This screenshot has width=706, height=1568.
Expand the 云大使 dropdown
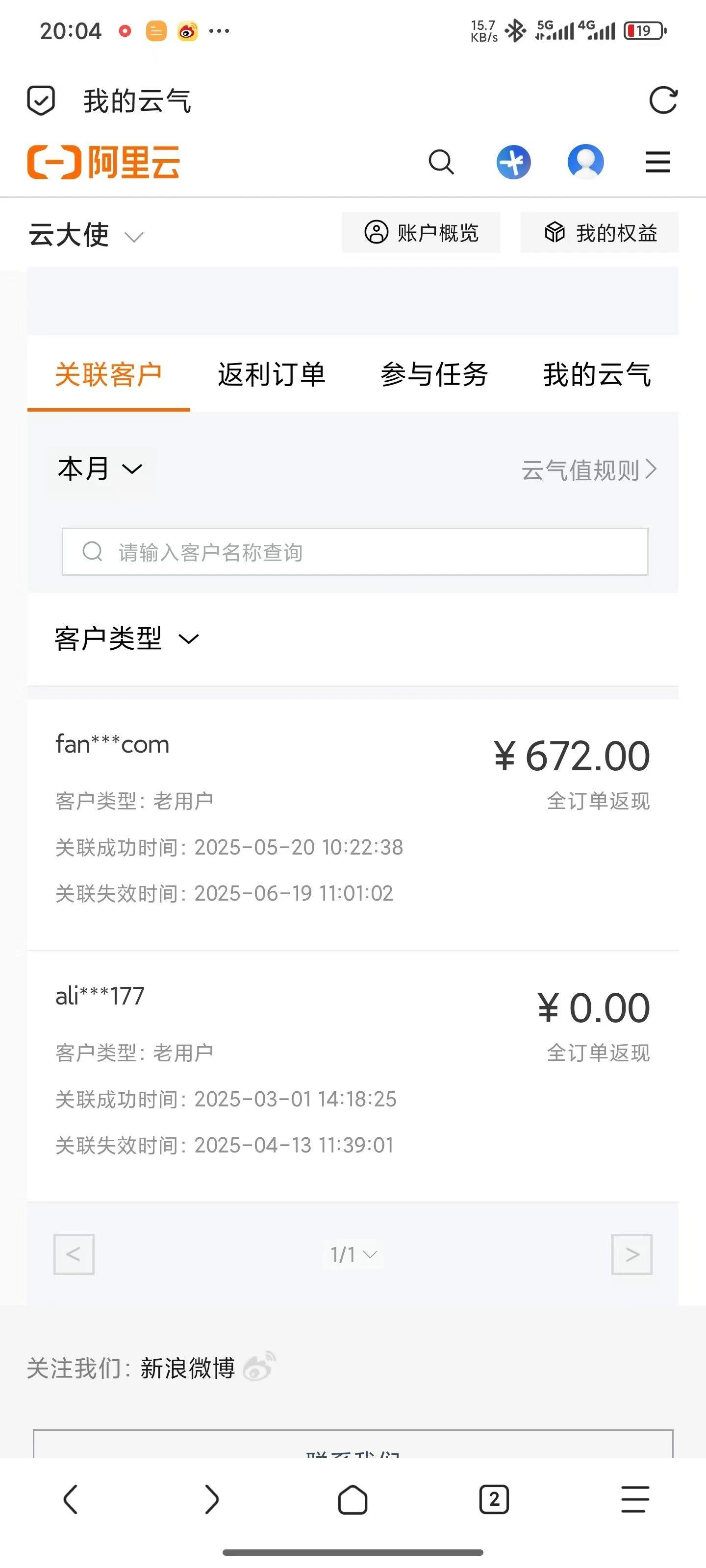coord(86,235)
